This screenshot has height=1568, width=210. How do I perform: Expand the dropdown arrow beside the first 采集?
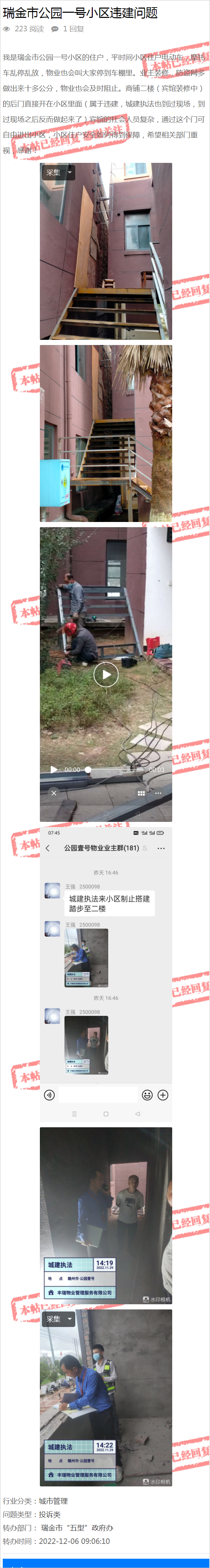pyautogui.click(x=70, y=172)
